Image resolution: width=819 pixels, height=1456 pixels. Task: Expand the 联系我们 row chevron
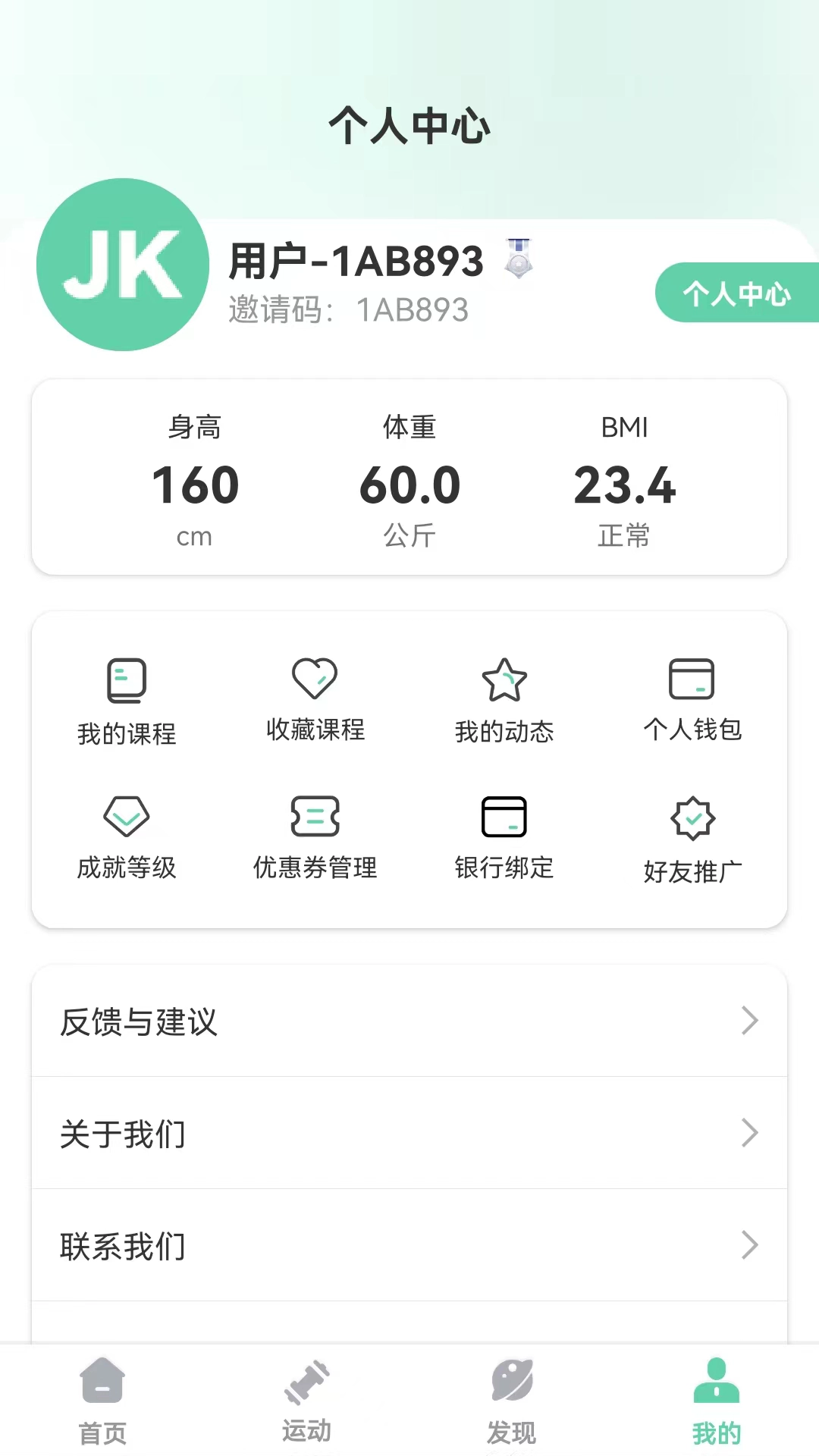point(751,1244)
